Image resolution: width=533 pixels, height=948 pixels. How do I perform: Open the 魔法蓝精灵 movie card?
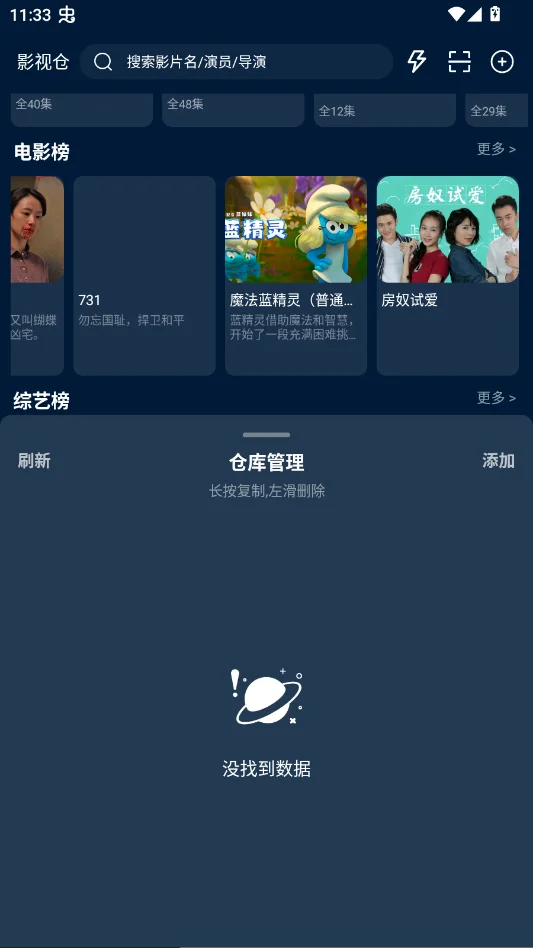click(296, 276)
